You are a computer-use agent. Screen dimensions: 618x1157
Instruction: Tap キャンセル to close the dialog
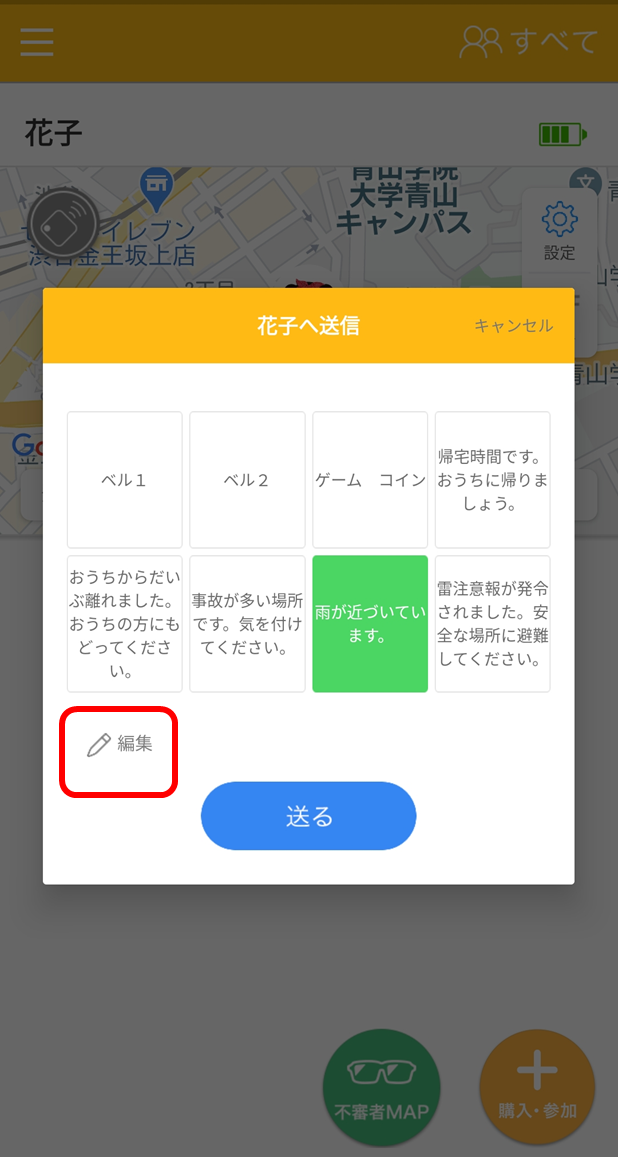click(x=513, y=326)
